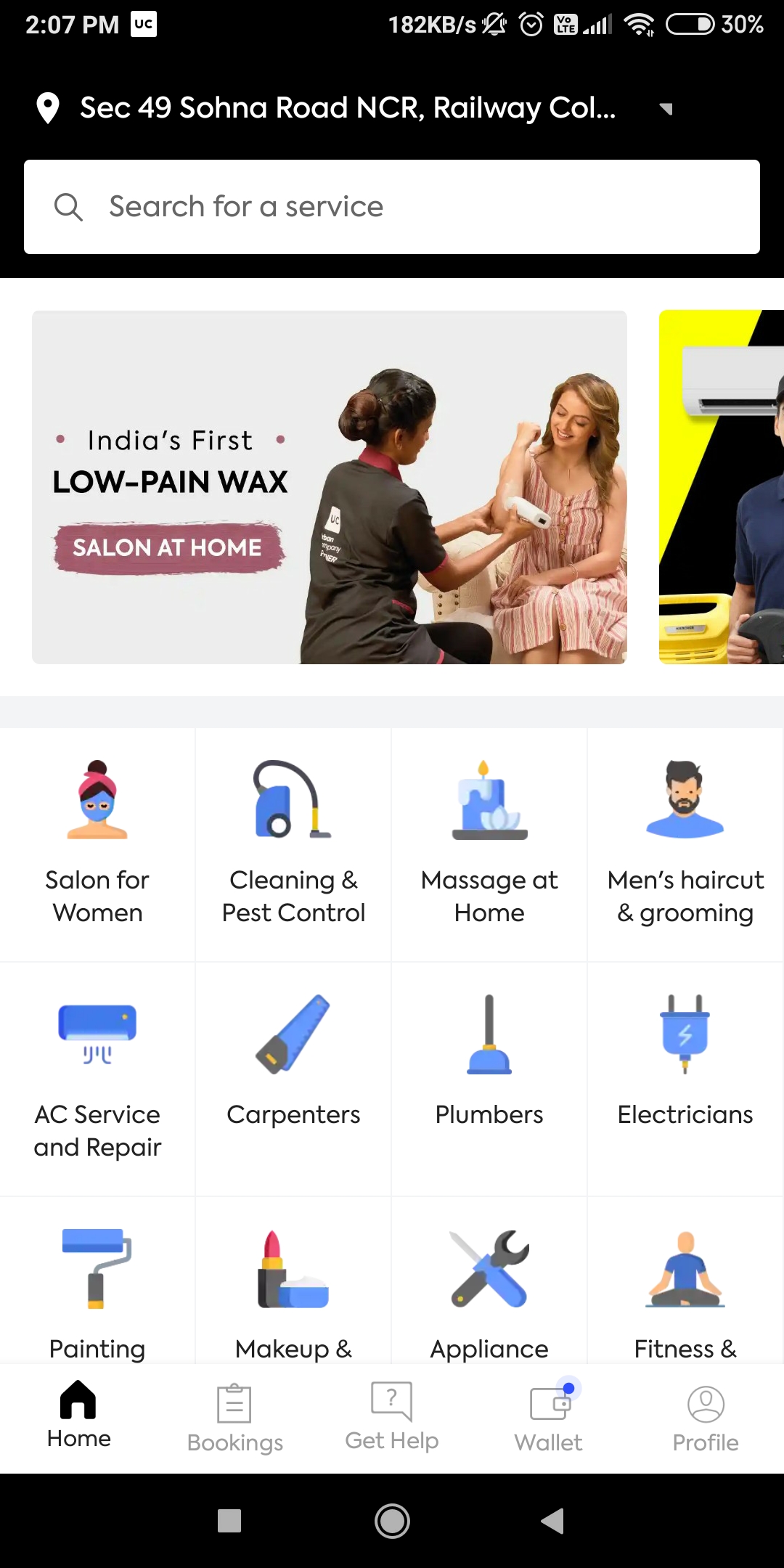The width and height of the screenshot is (784, 1568).
Task: Open the Carpenters category
Action: click(293, 1079)
